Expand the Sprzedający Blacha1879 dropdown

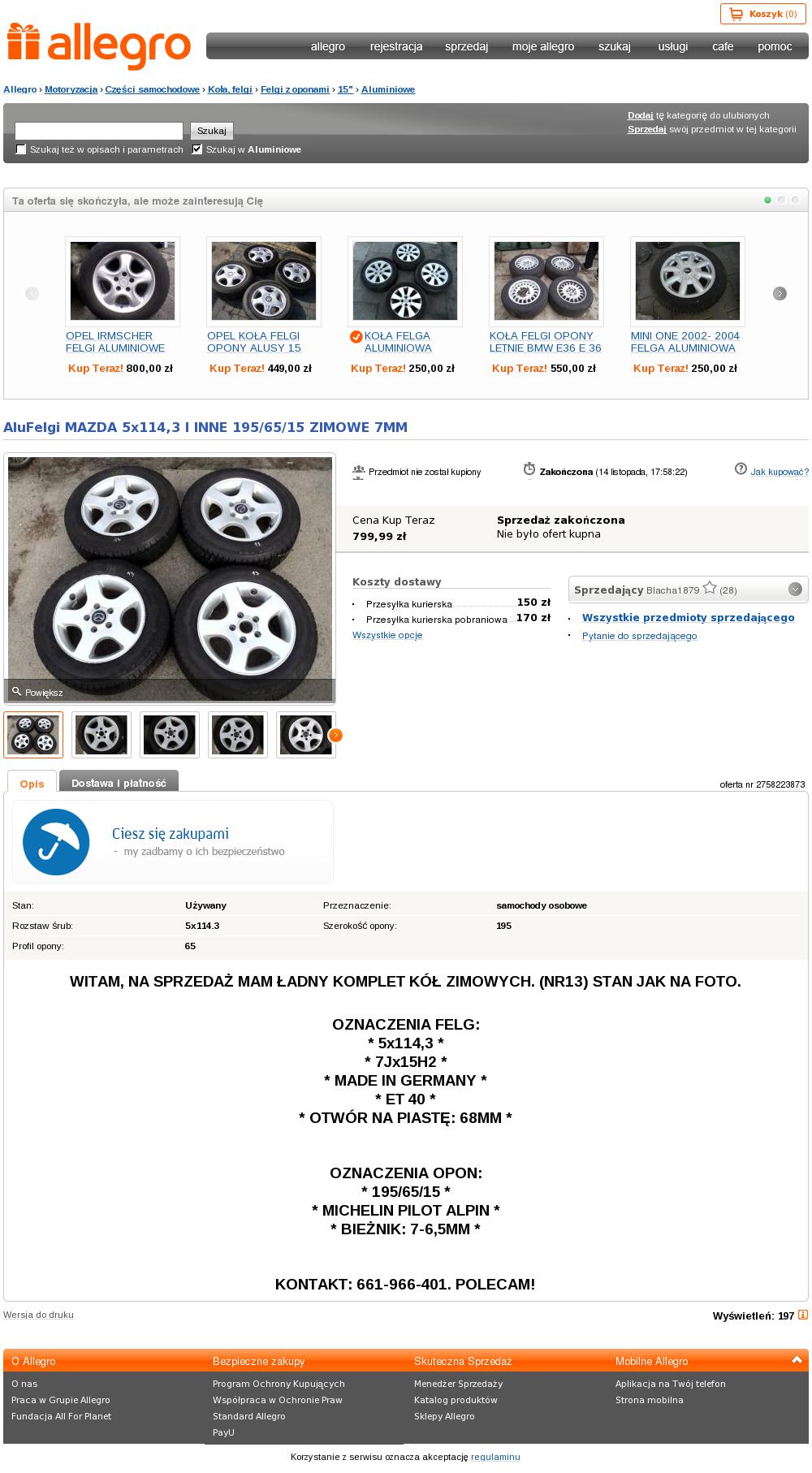point(795,590)
